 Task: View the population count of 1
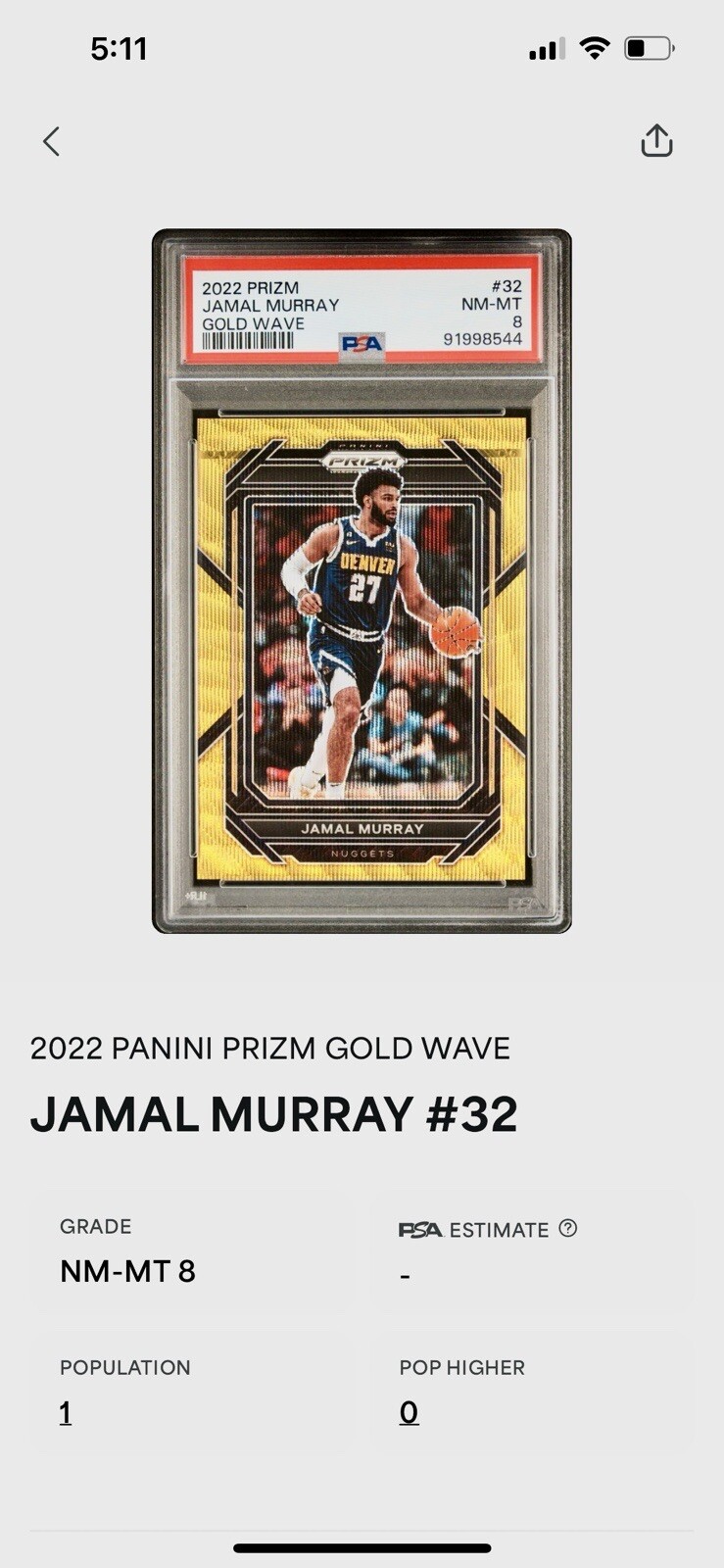coord(66,1412)
